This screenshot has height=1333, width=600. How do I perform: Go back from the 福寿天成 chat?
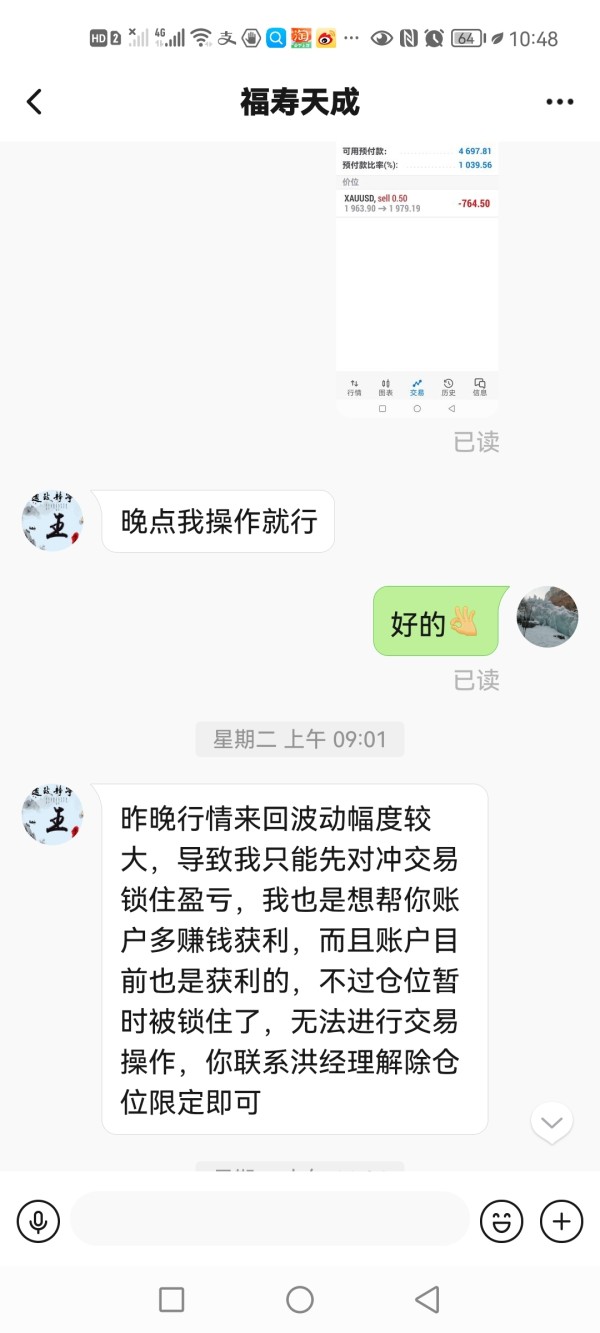[34, 101]
